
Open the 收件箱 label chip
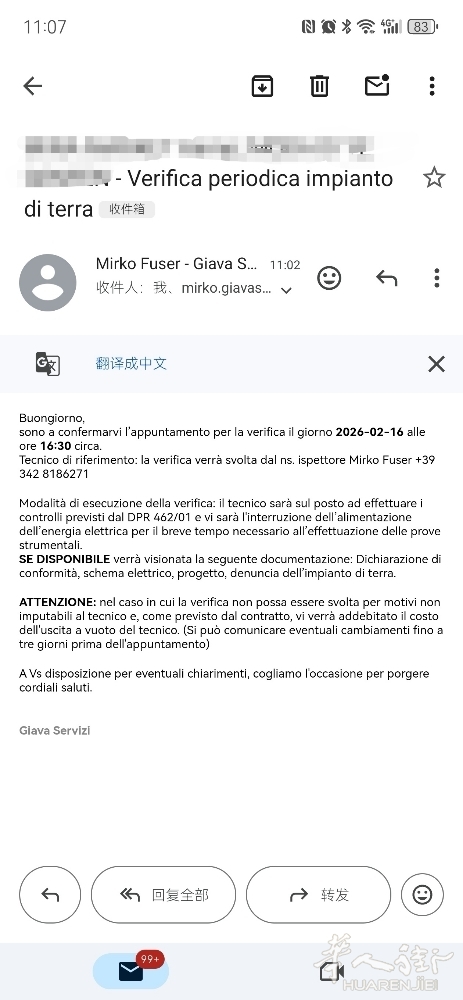127,209
